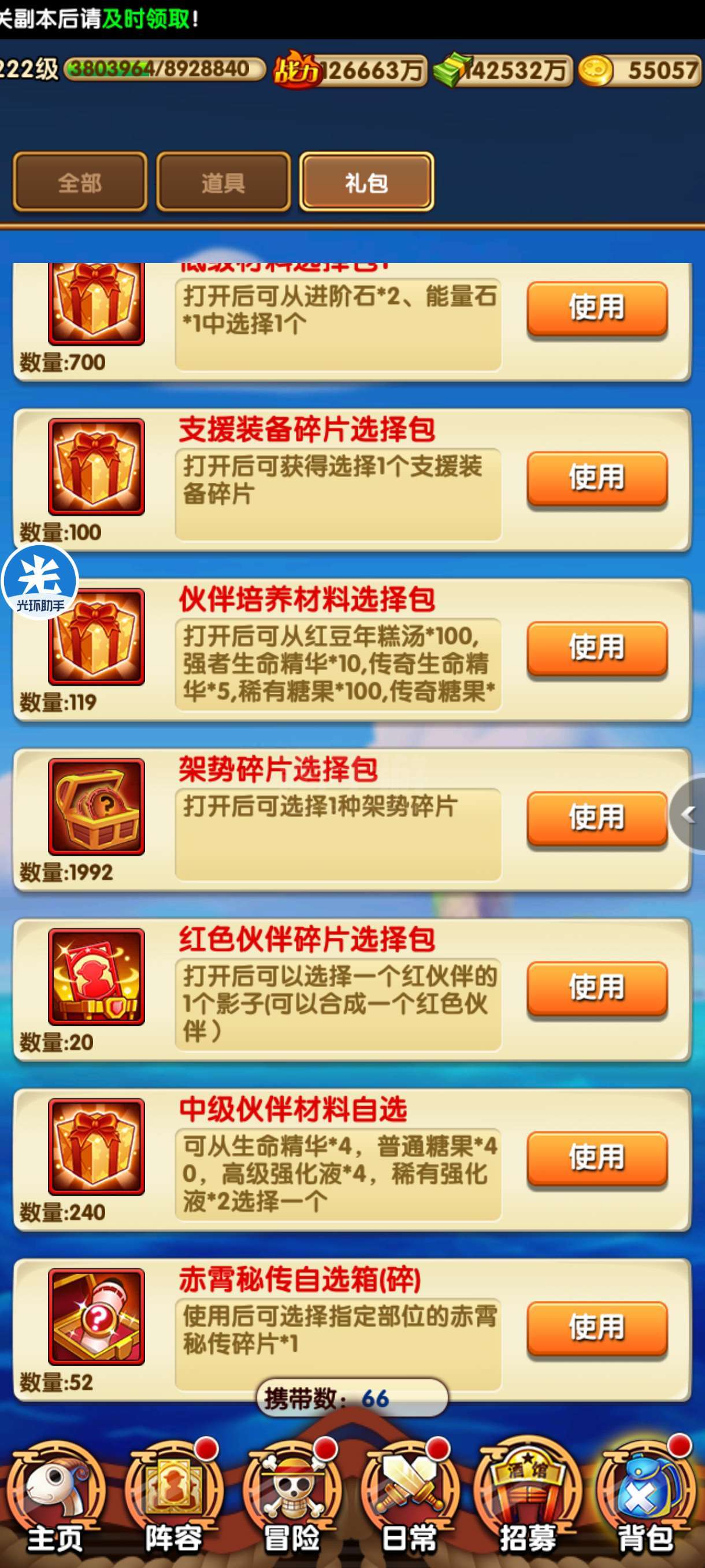Image resolution: width=705 pixels, height=1568 pixels.
Task: Use the 中级伙伴材料自选 pack
Action: click(597, 1157)
